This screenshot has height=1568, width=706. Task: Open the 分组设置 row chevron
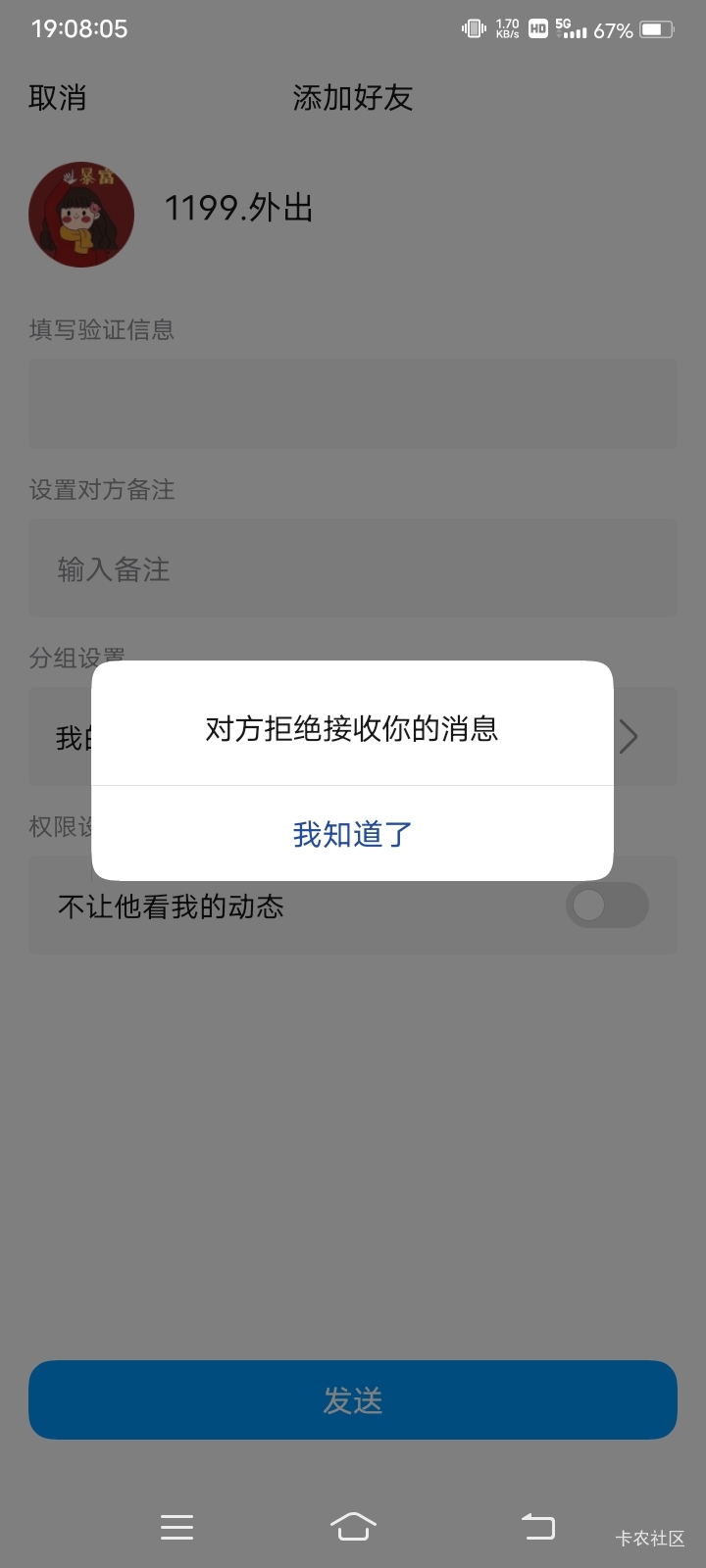point(629,737)
